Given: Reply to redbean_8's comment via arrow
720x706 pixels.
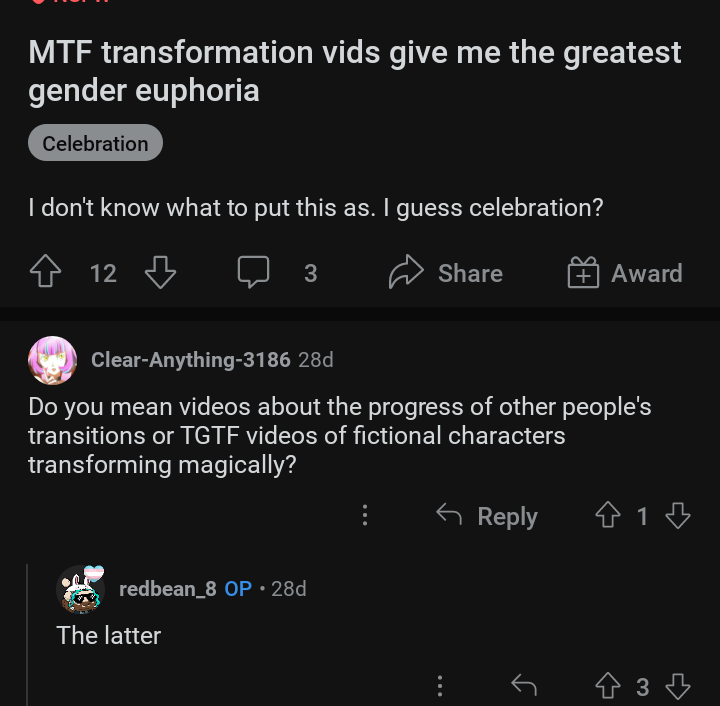Looking at the screenshot, I should click(x=524, y=686).
